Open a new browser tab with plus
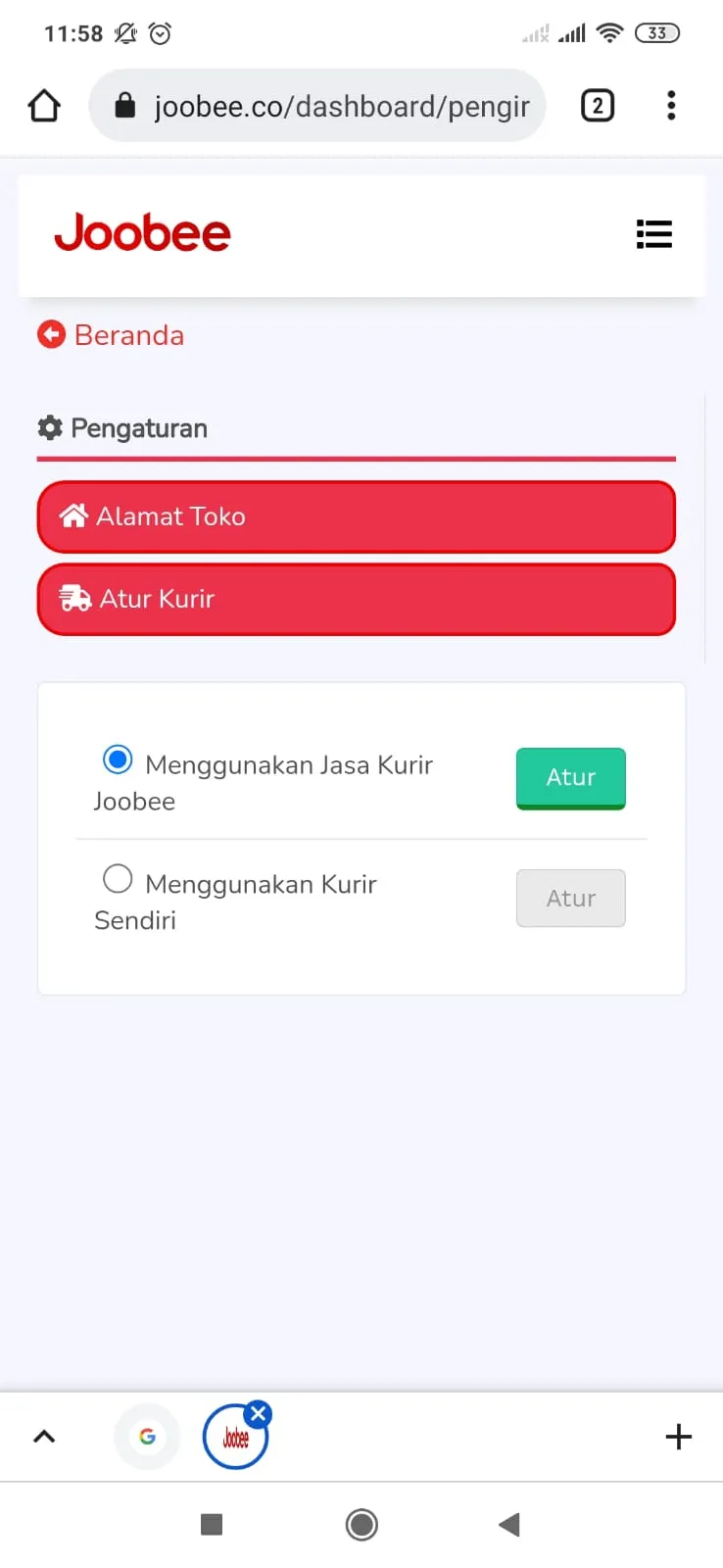The image size is (723, 1568). (x=678, y=1437)
